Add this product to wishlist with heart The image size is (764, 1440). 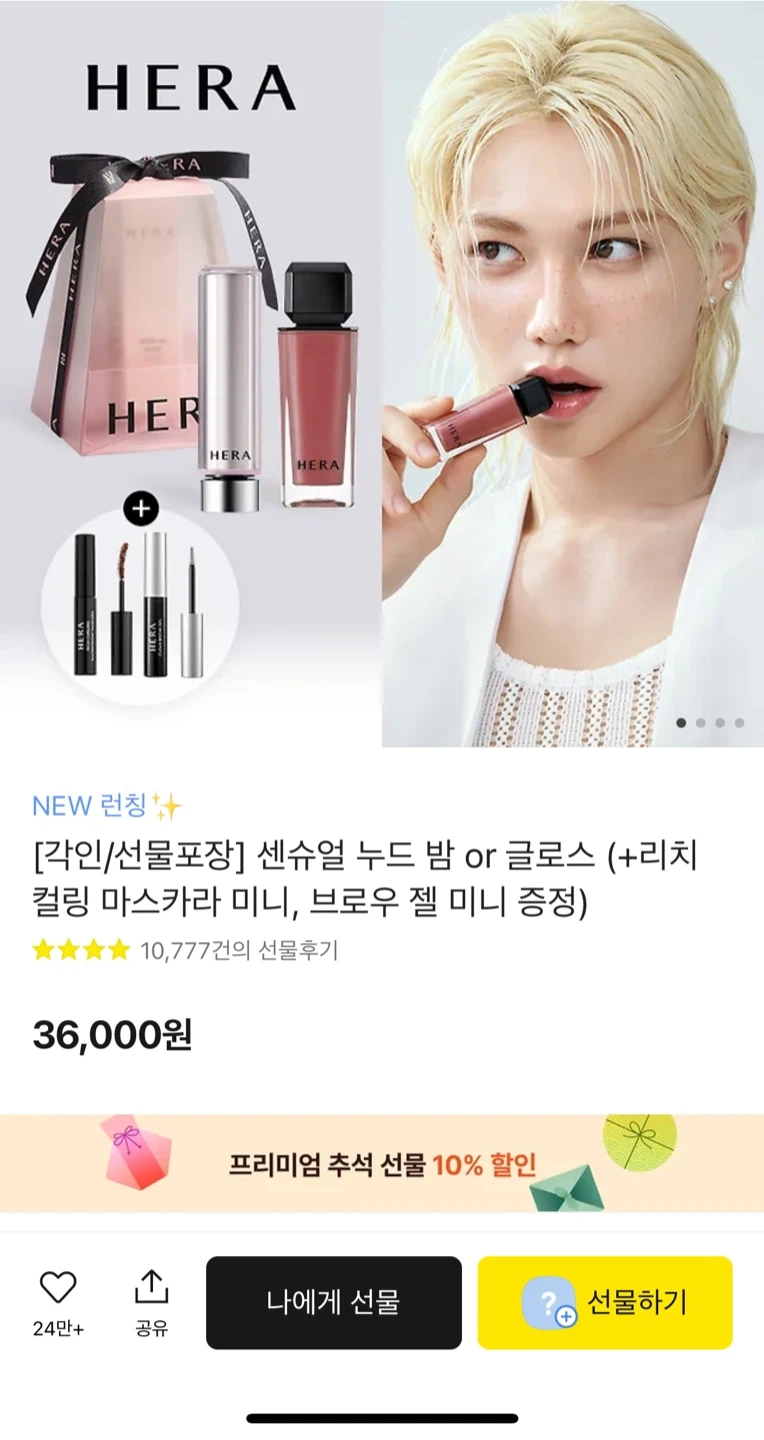coord(58,1288)
